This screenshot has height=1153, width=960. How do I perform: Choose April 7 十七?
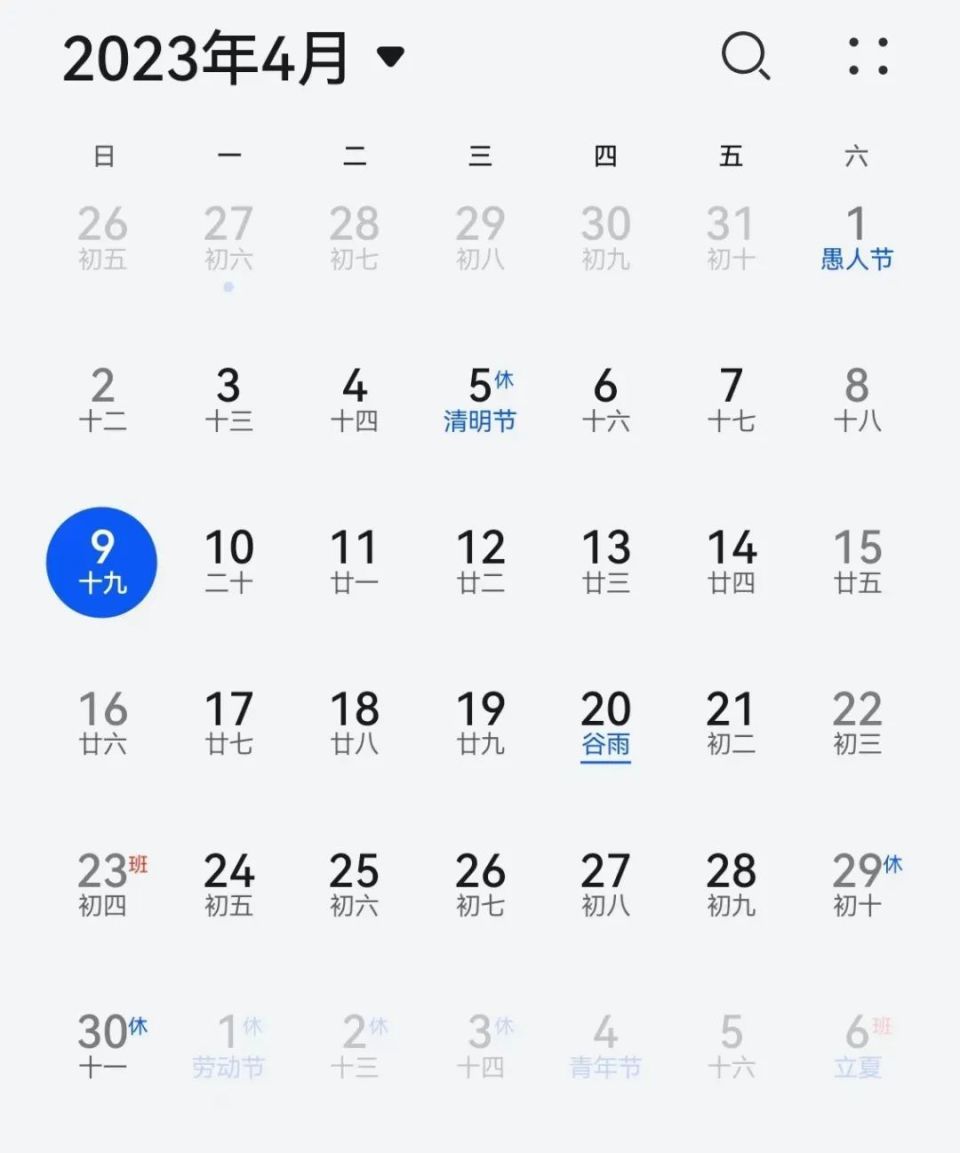coord(731,401)
